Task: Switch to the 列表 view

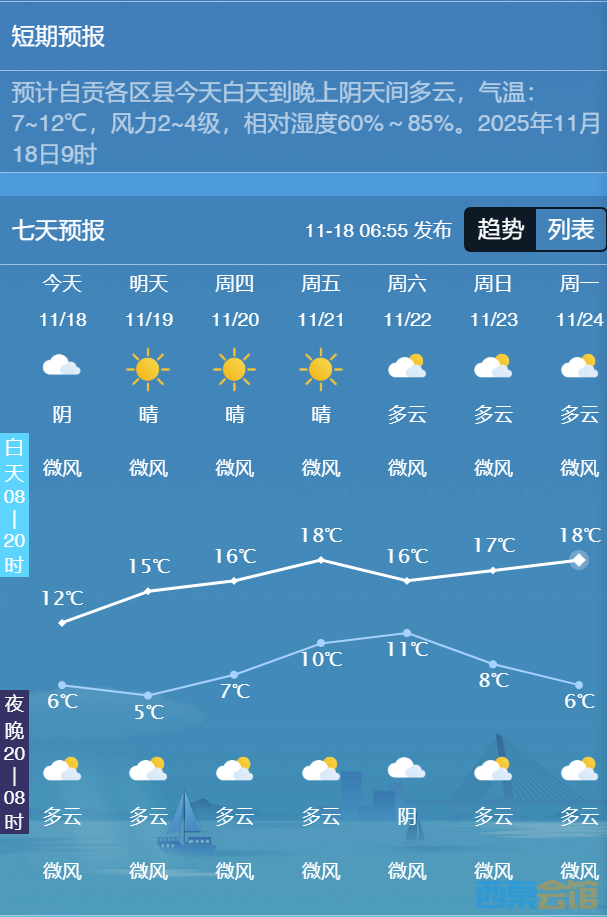Action: (571, 230)
